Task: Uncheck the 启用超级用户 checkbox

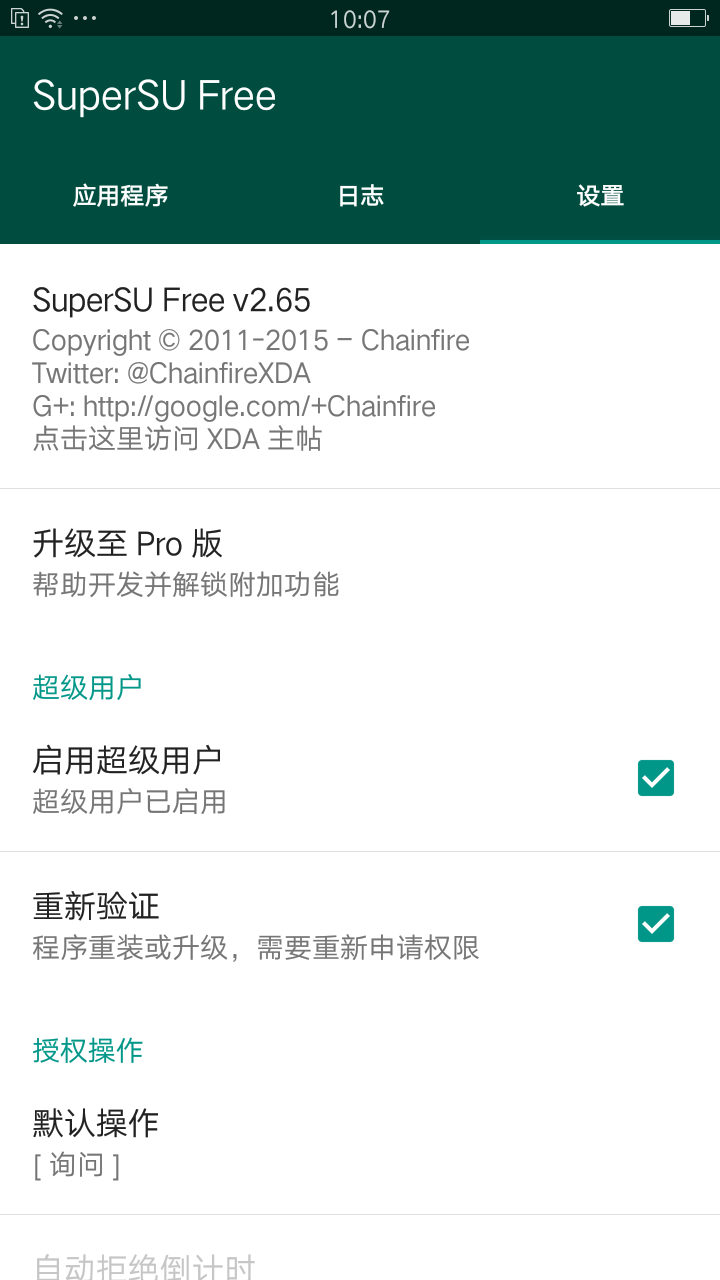Action: click(x=656, y=778)
